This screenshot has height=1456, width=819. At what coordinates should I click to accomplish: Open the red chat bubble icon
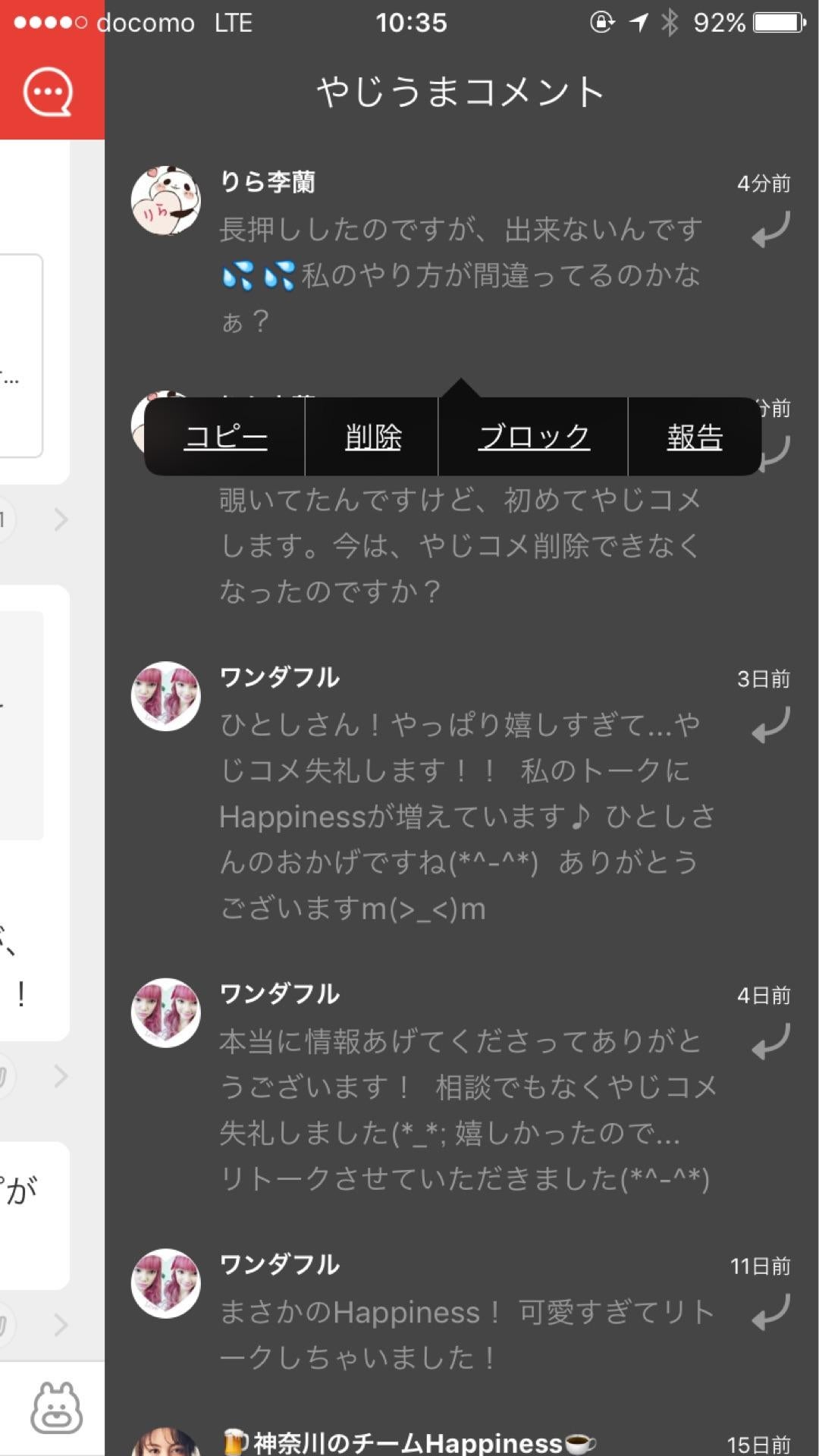tap(49, 93)
